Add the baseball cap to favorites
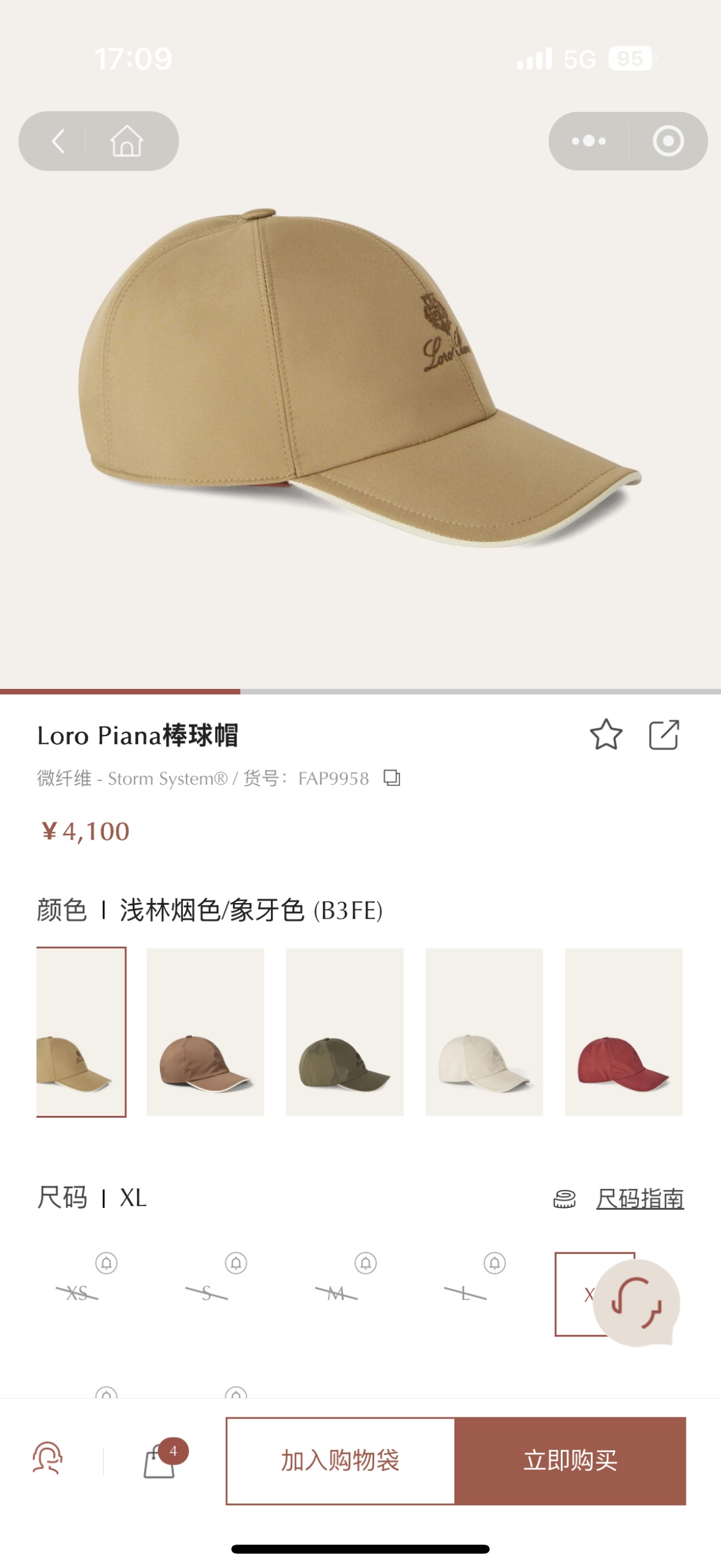 (606, 735)
